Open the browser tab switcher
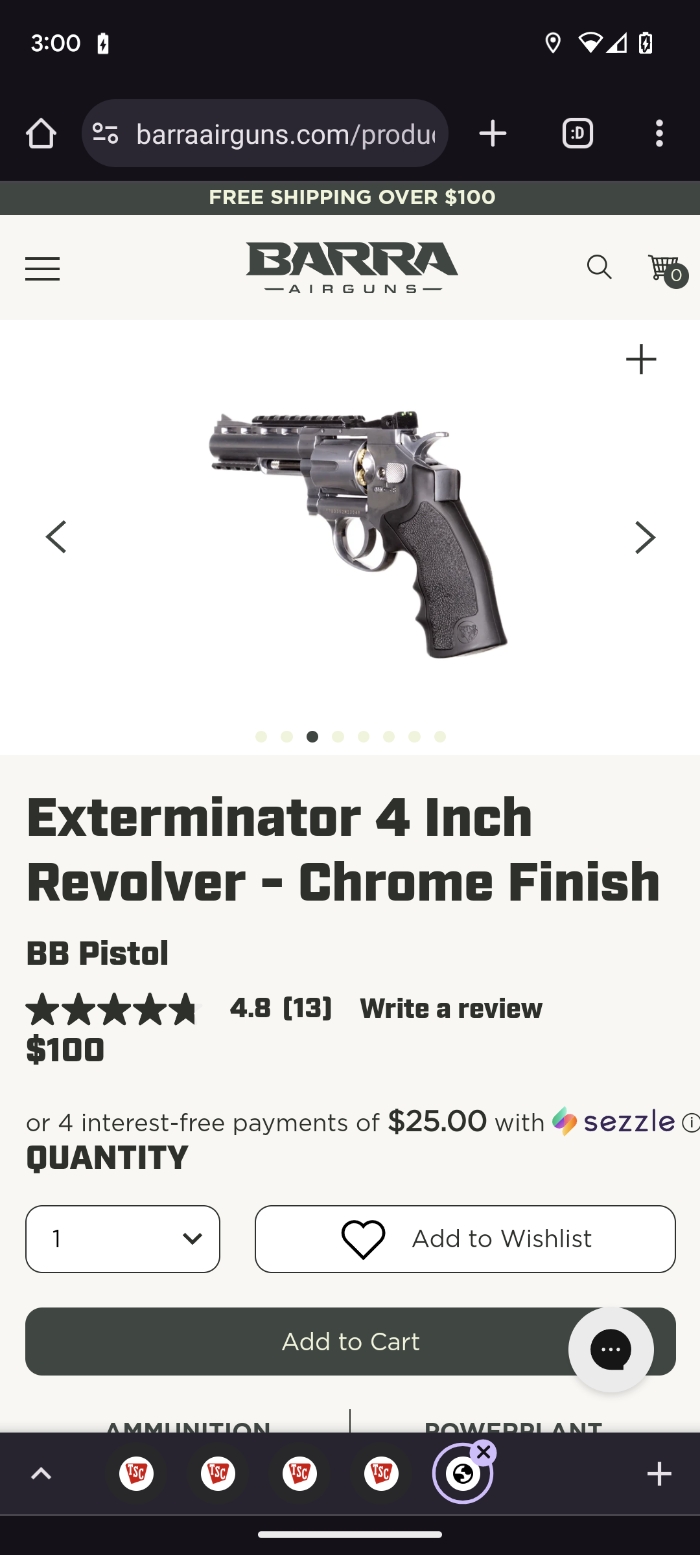Image resolution: width=700 pixels, height=1555 pixels. click(x=578, y=133)
